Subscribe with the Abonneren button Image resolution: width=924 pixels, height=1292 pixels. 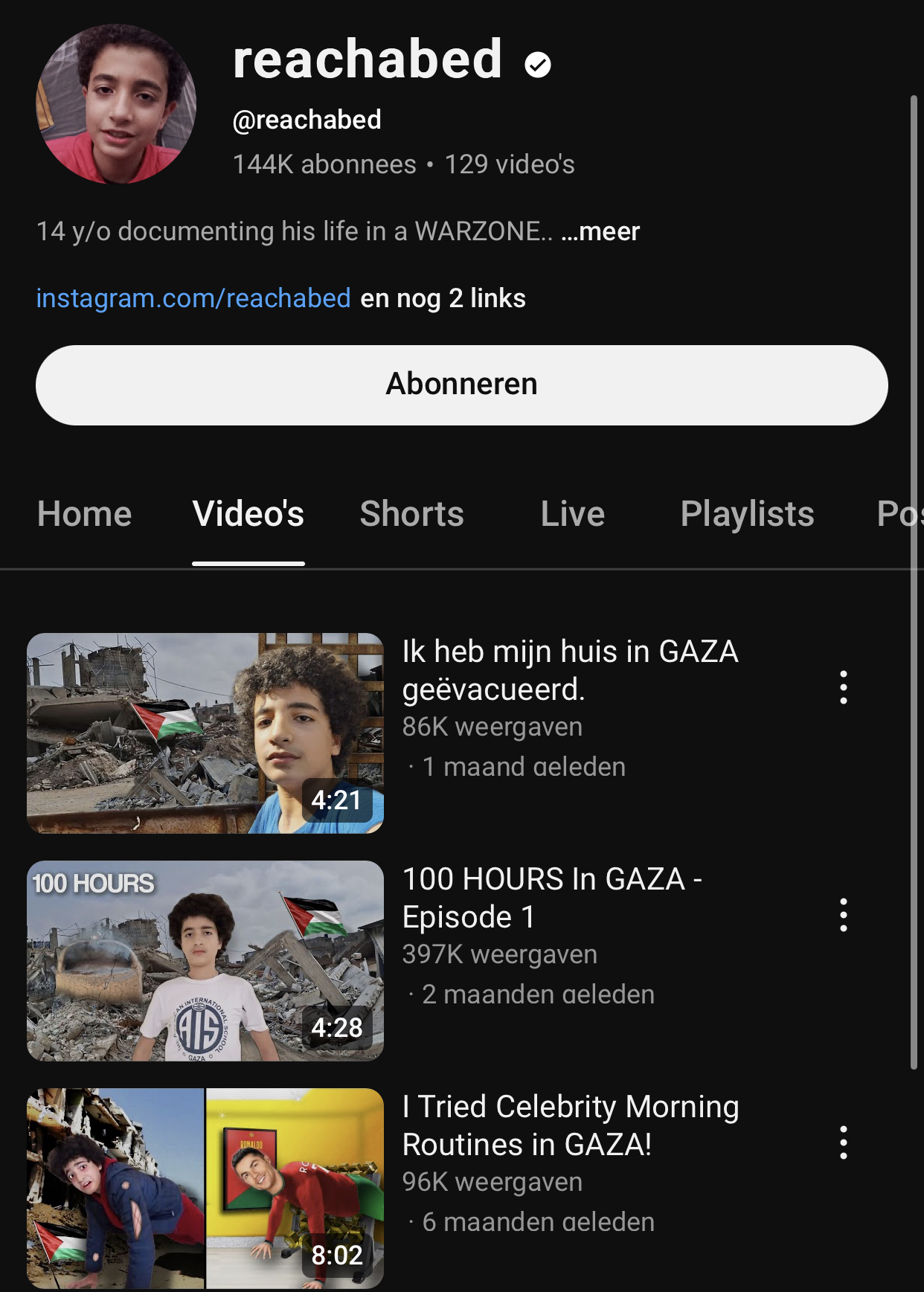461,385
